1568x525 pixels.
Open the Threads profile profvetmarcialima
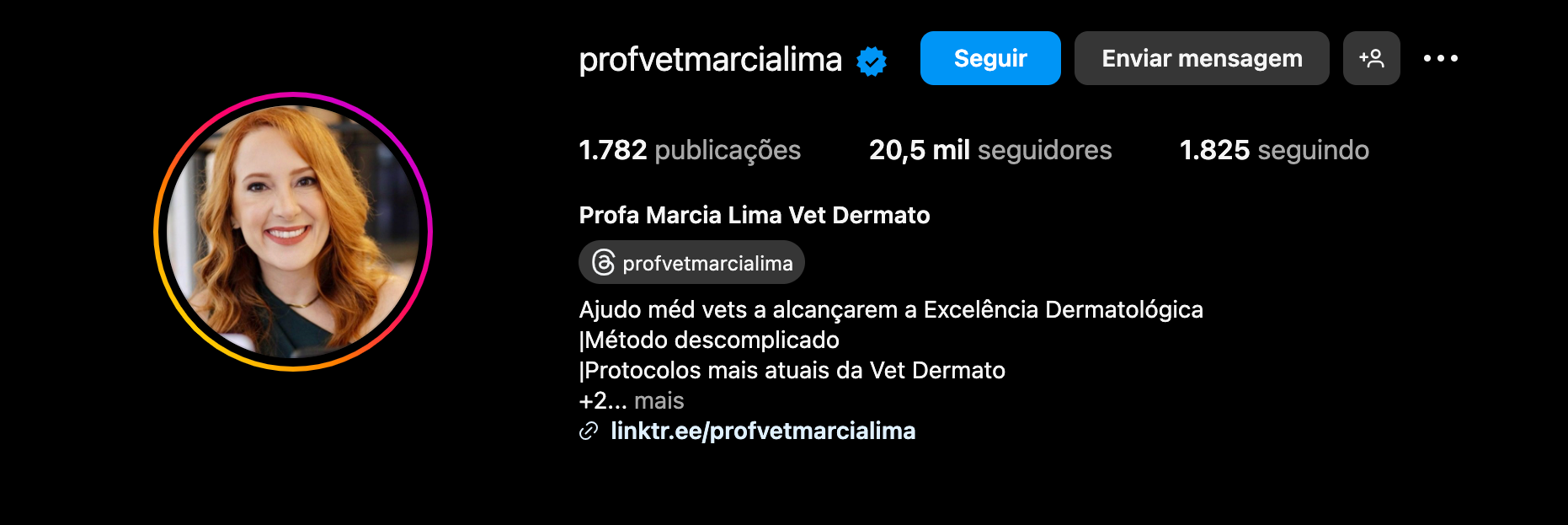[x=691, y=263]
